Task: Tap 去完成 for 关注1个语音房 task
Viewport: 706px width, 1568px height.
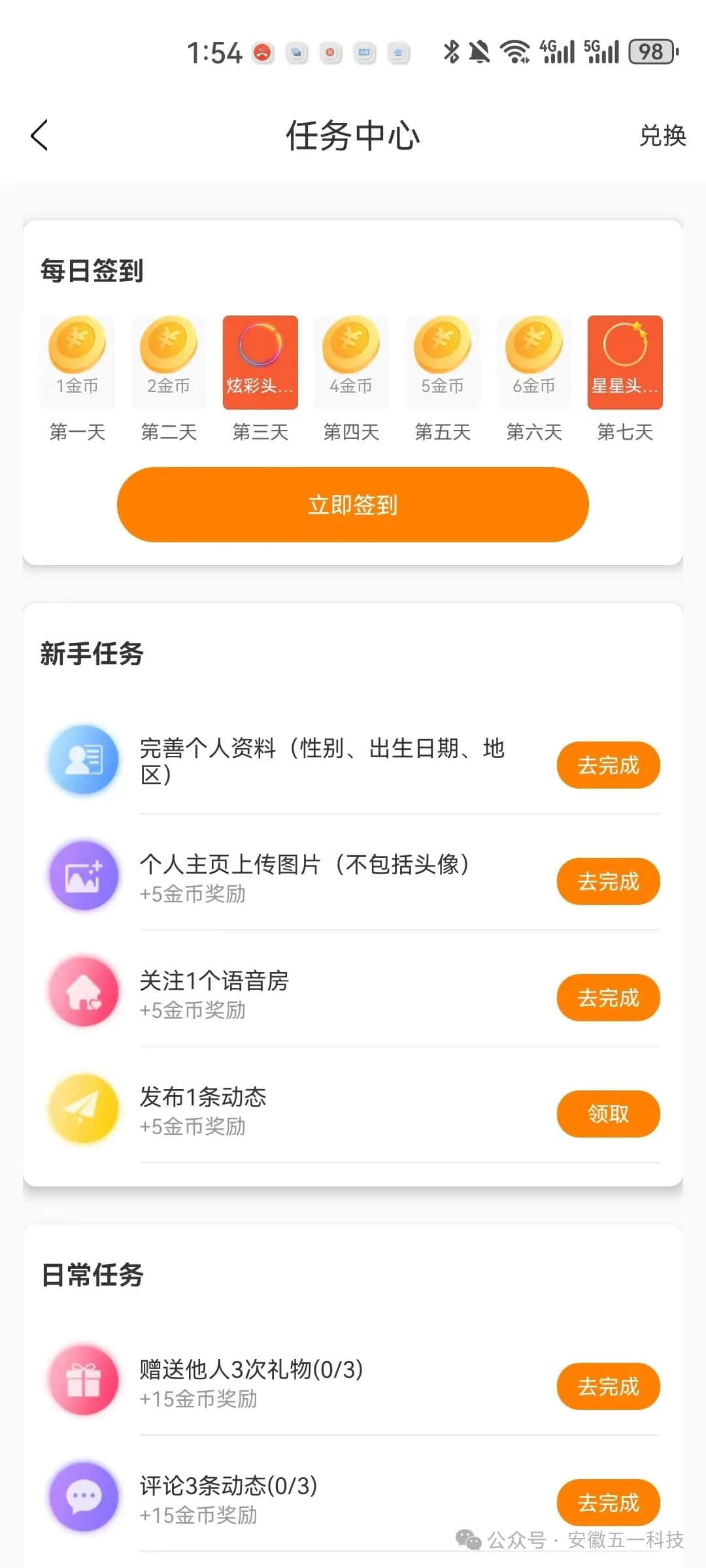Action: [608, 998]
